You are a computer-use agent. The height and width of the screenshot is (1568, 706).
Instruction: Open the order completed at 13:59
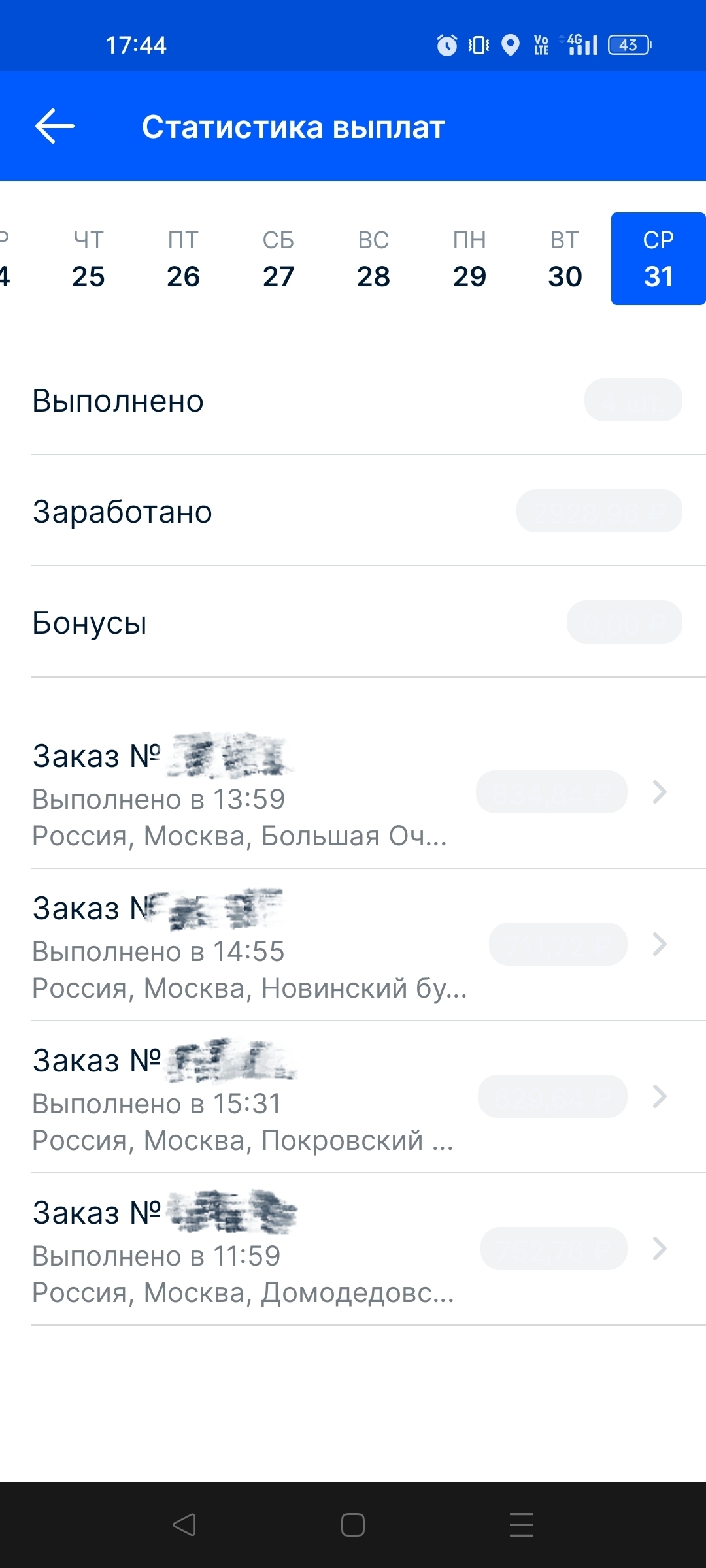[353, 792]
